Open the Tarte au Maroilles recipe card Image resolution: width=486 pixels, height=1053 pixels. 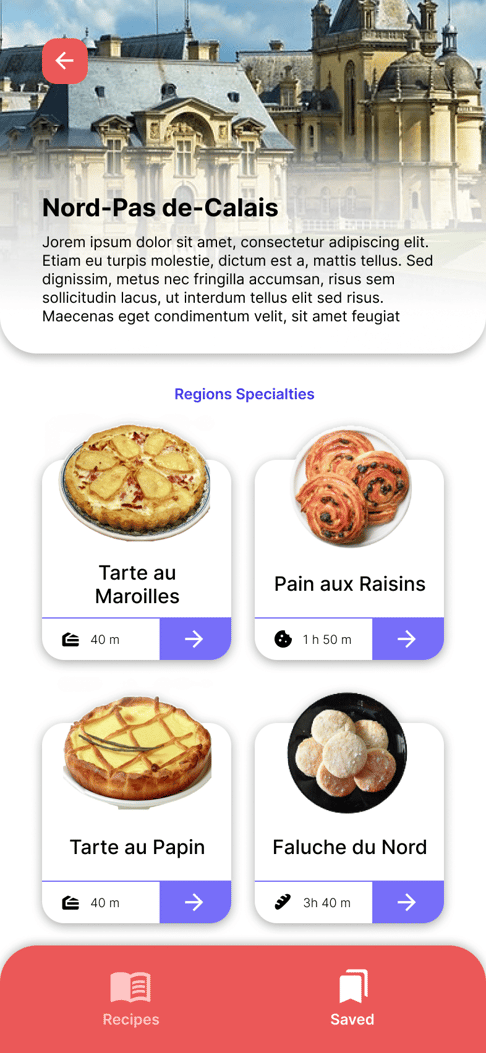pos(136,559)
